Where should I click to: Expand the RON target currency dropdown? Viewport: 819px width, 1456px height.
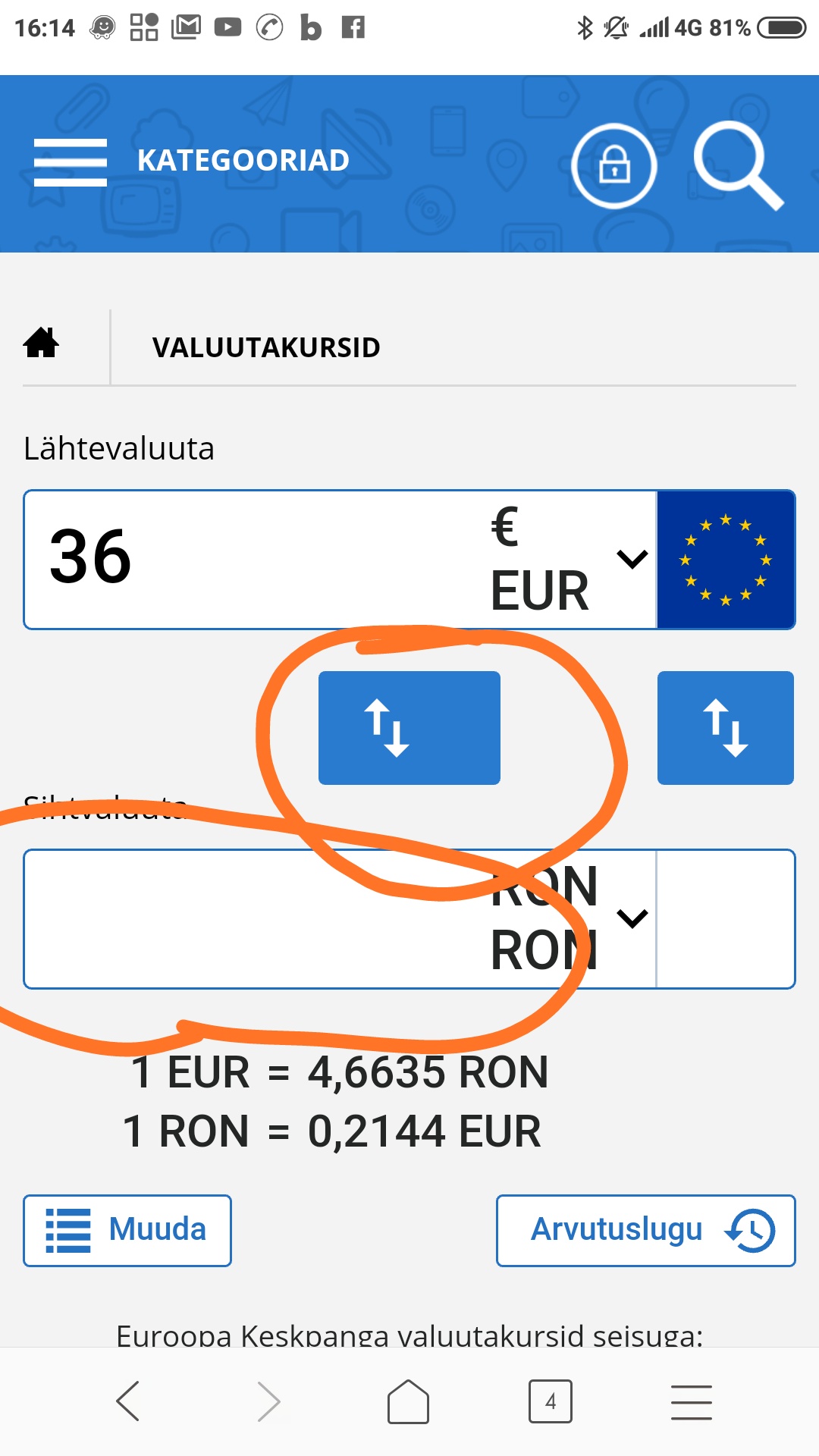[x=569, y=919]
